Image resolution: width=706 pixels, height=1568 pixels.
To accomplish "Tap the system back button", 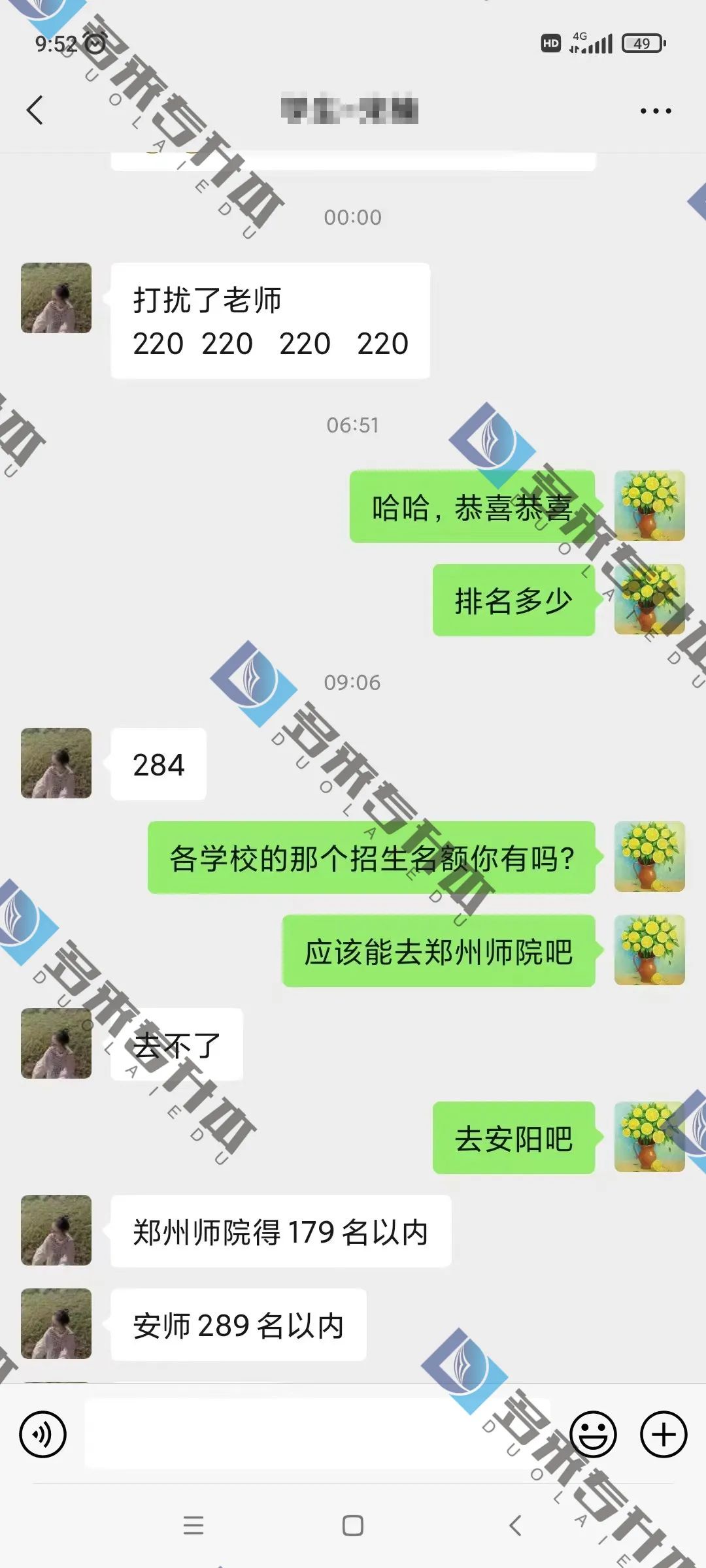I will pyautogui.click(x=515, y=1526).
